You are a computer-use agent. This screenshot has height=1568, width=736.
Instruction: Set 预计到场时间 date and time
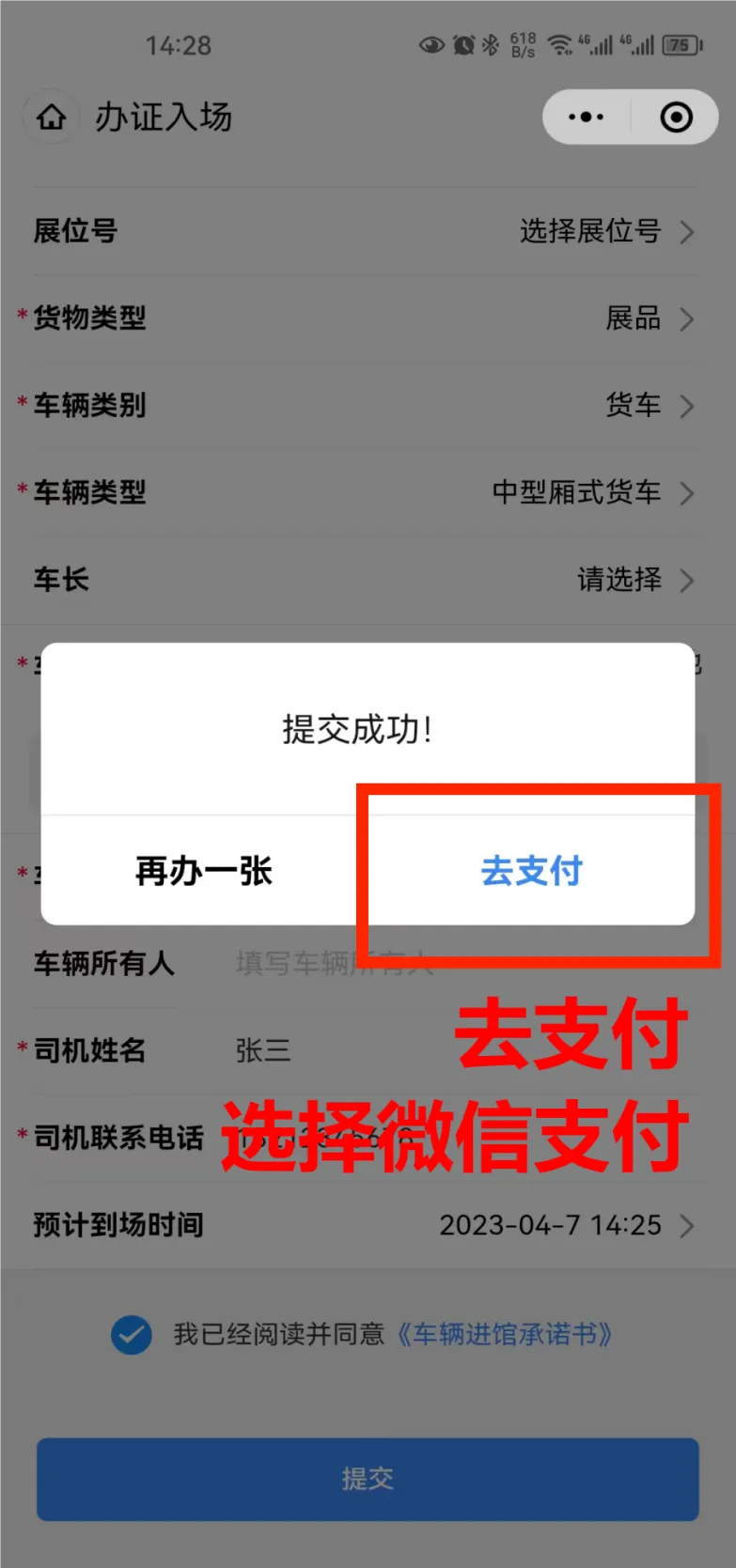(x=564, y=1225)
